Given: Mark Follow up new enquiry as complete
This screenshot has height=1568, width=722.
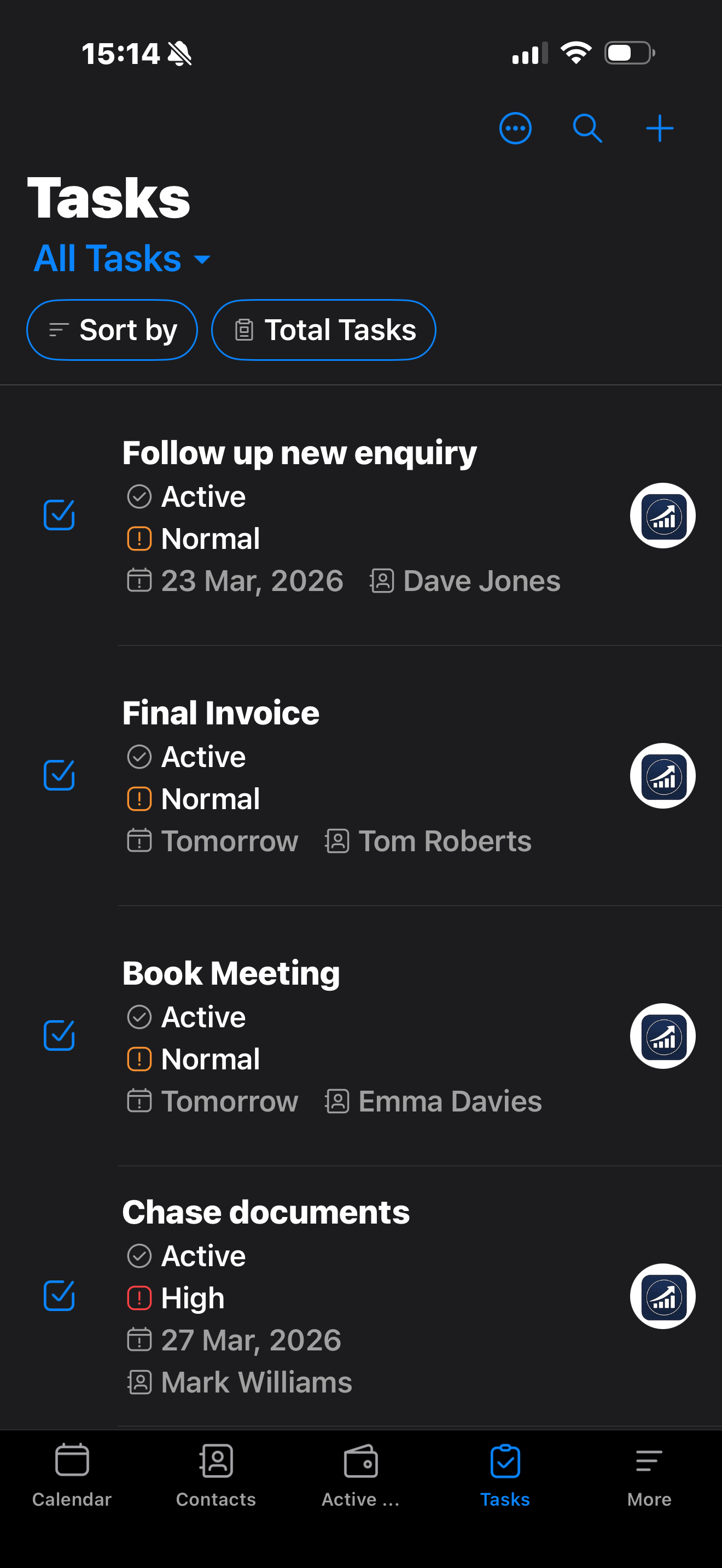Looking at the screenshot, I should 59,515.
